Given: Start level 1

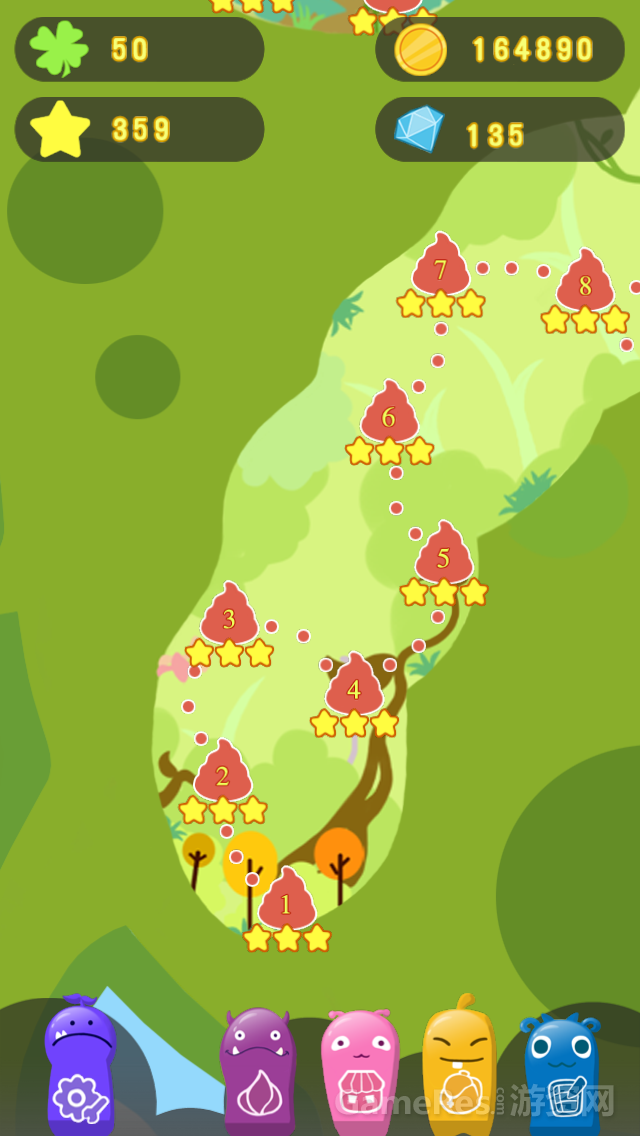Looking at the screenshot, I should click(287, 900).
